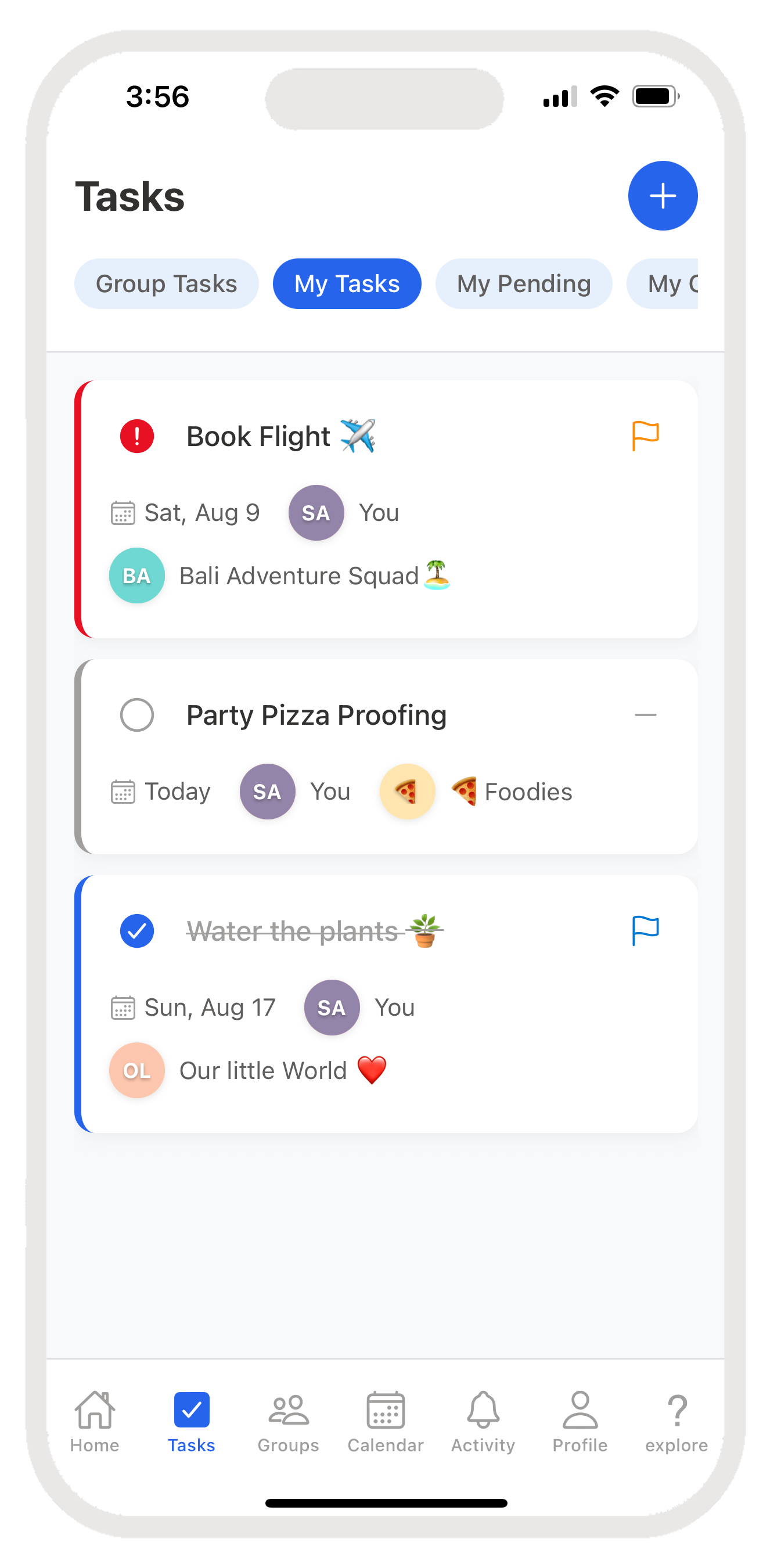
Task: Open the Party Pizza Proofing task
Action: [x=316, y=715]
